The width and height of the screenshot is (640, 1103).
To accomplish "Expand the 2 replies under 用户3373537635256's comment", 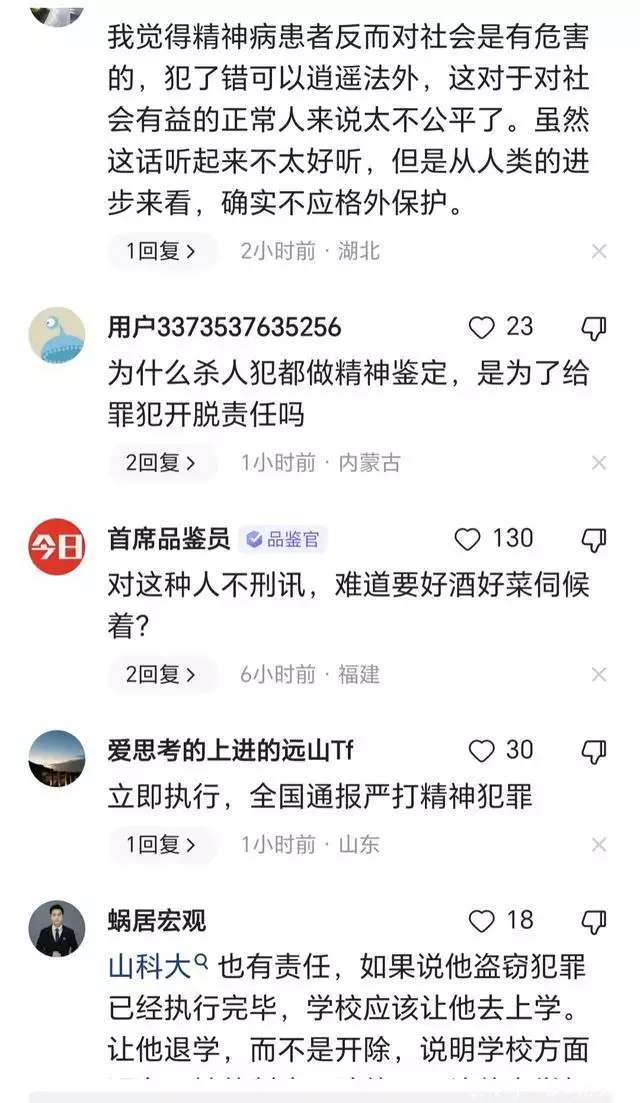I will [162, 463].
